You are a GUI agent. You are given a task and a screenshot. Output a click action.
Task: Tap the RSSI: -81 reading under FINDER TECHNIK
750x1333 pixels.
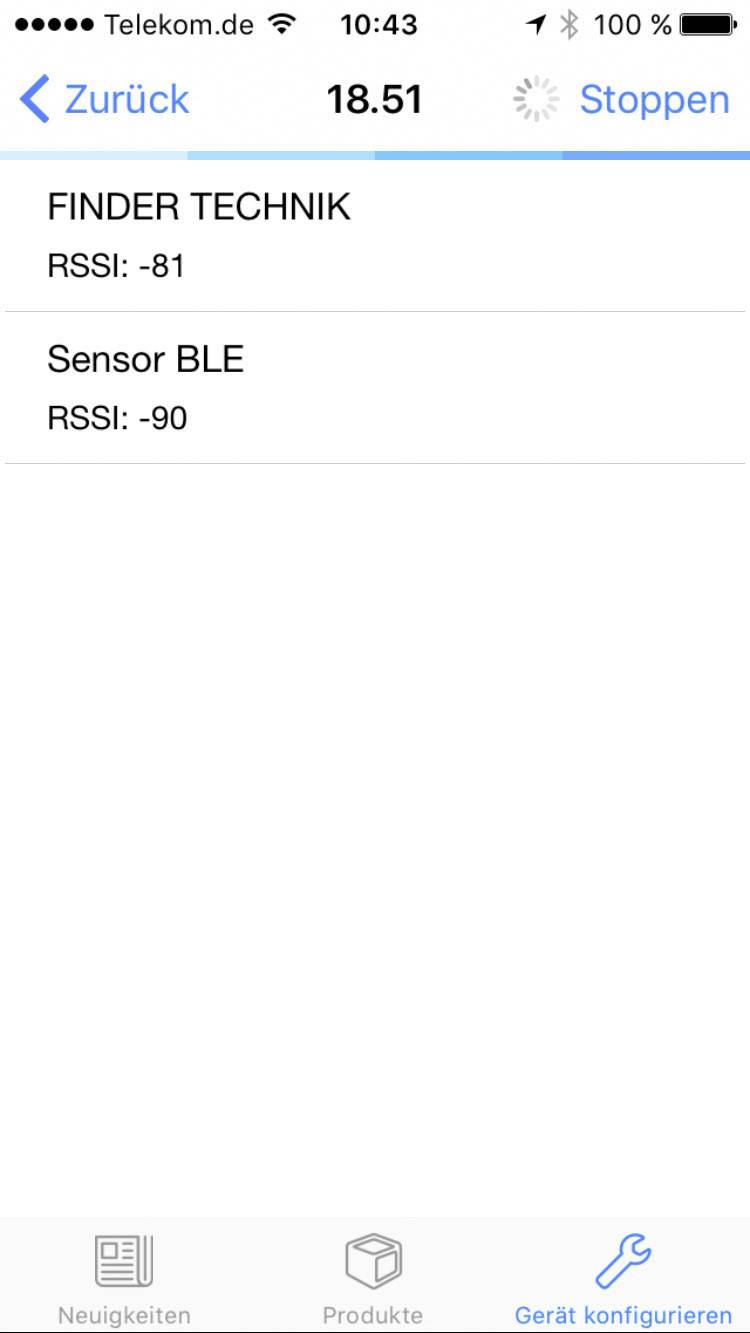pyautogui.click(x=116, y=266)
